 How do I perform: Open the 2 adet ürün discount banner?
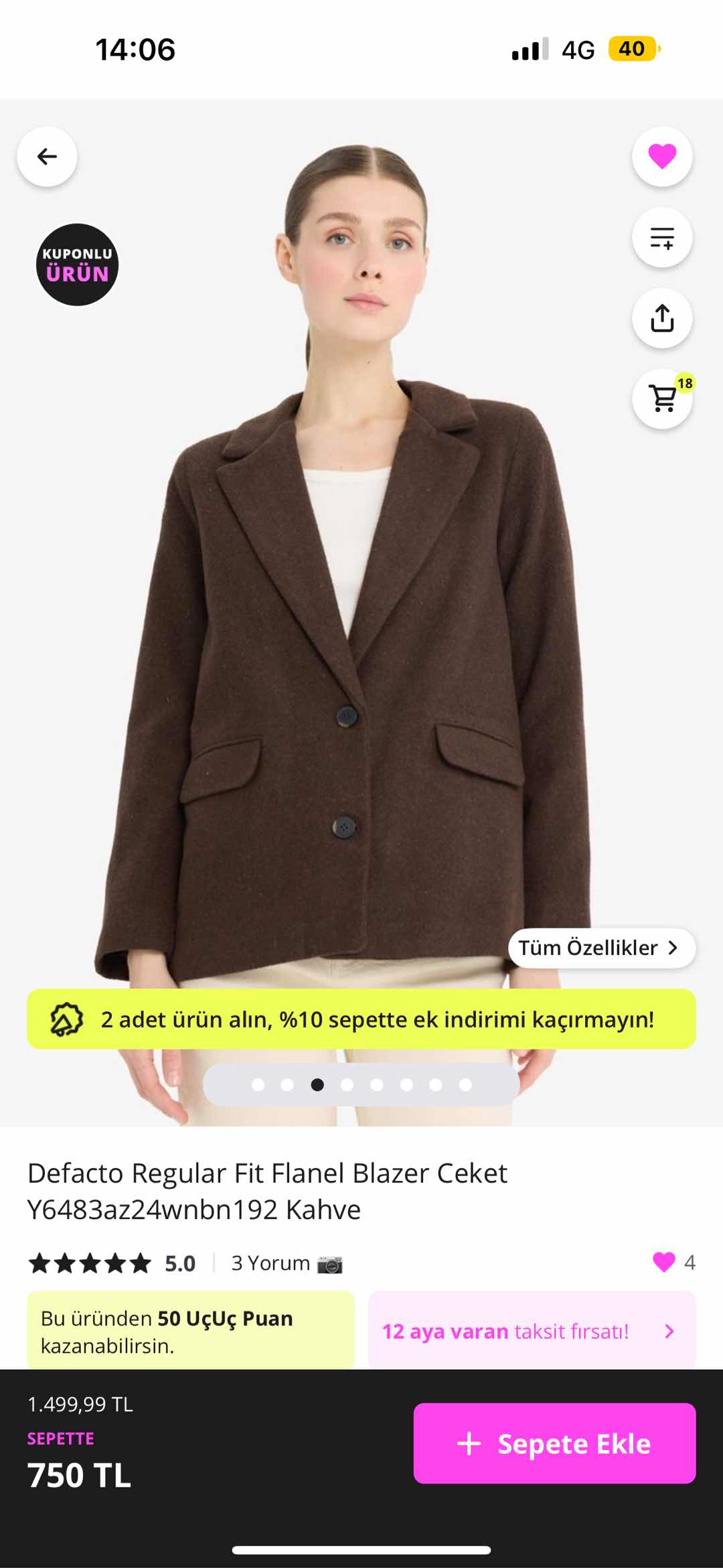click(x=361, y=1019)
